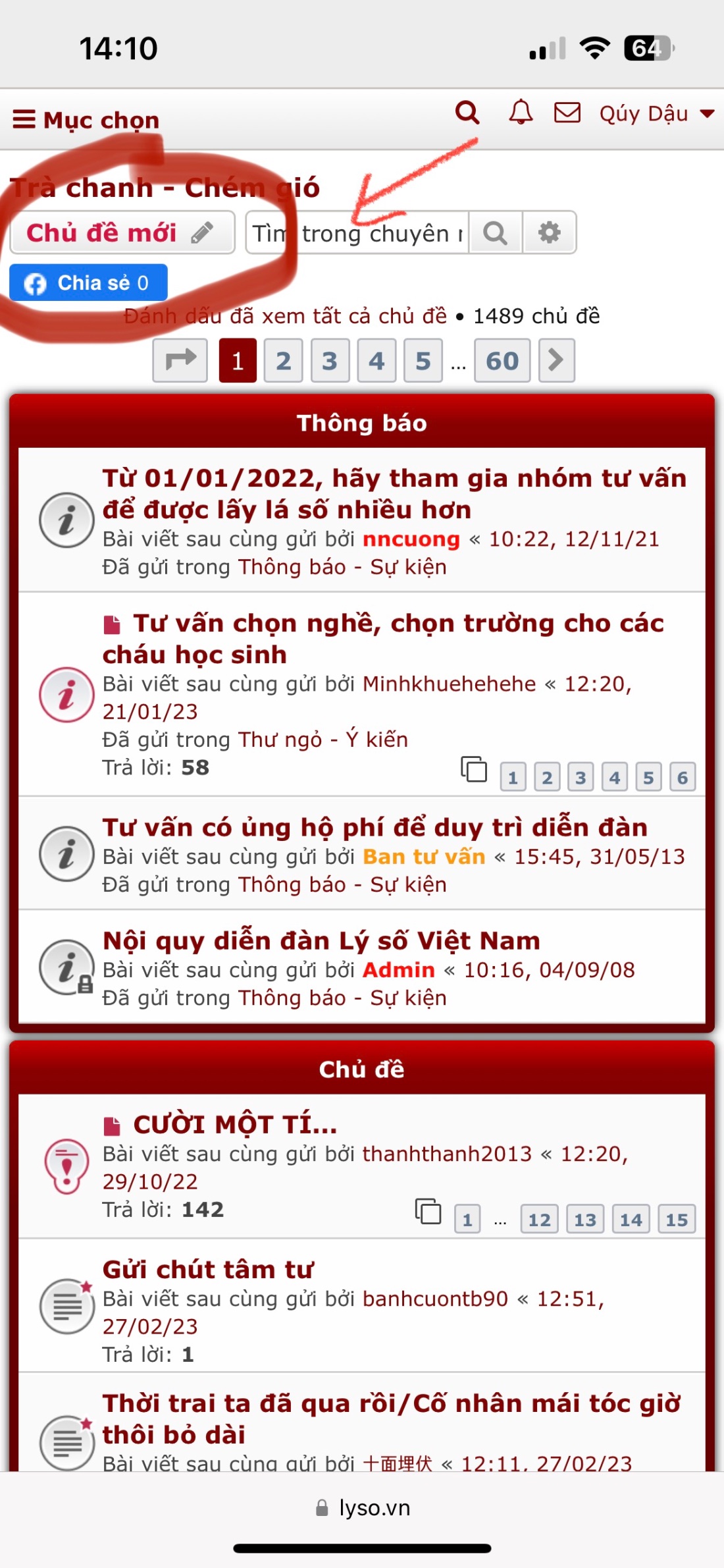Open the topic Gửi chút tâm tư

[208, 1269]
